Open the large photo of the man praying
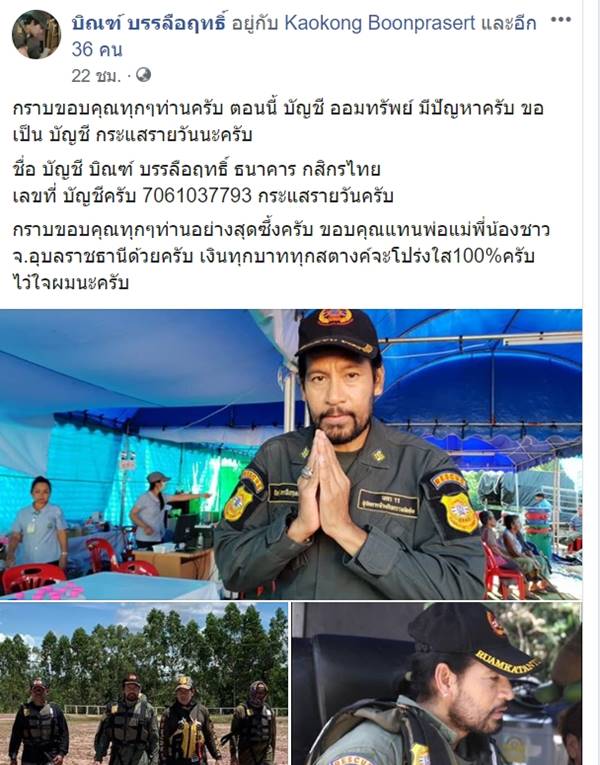The image size is (600, 765). 291,453
